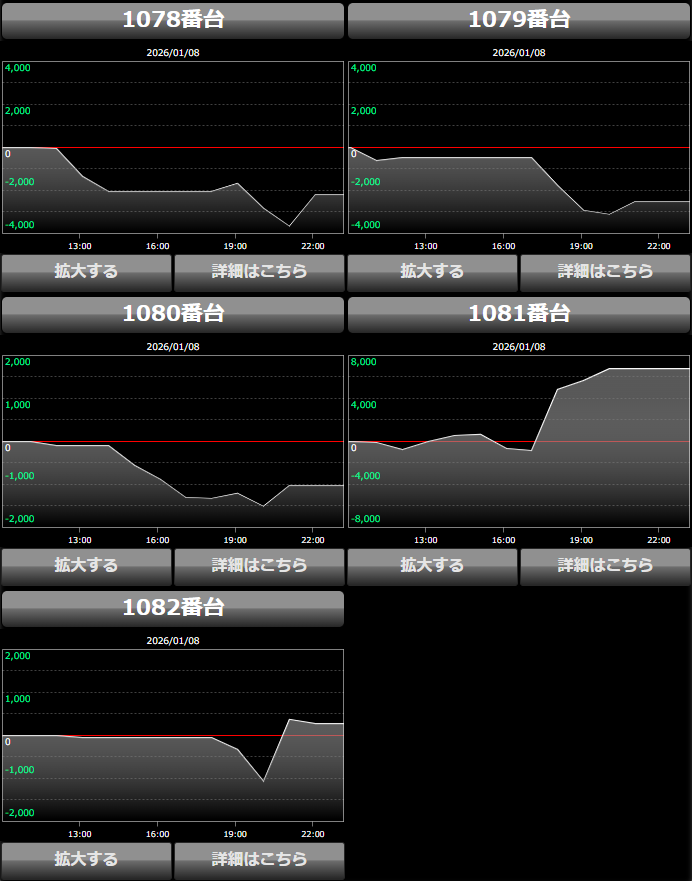Open 詳細はこちら for machine 1078

259,272
